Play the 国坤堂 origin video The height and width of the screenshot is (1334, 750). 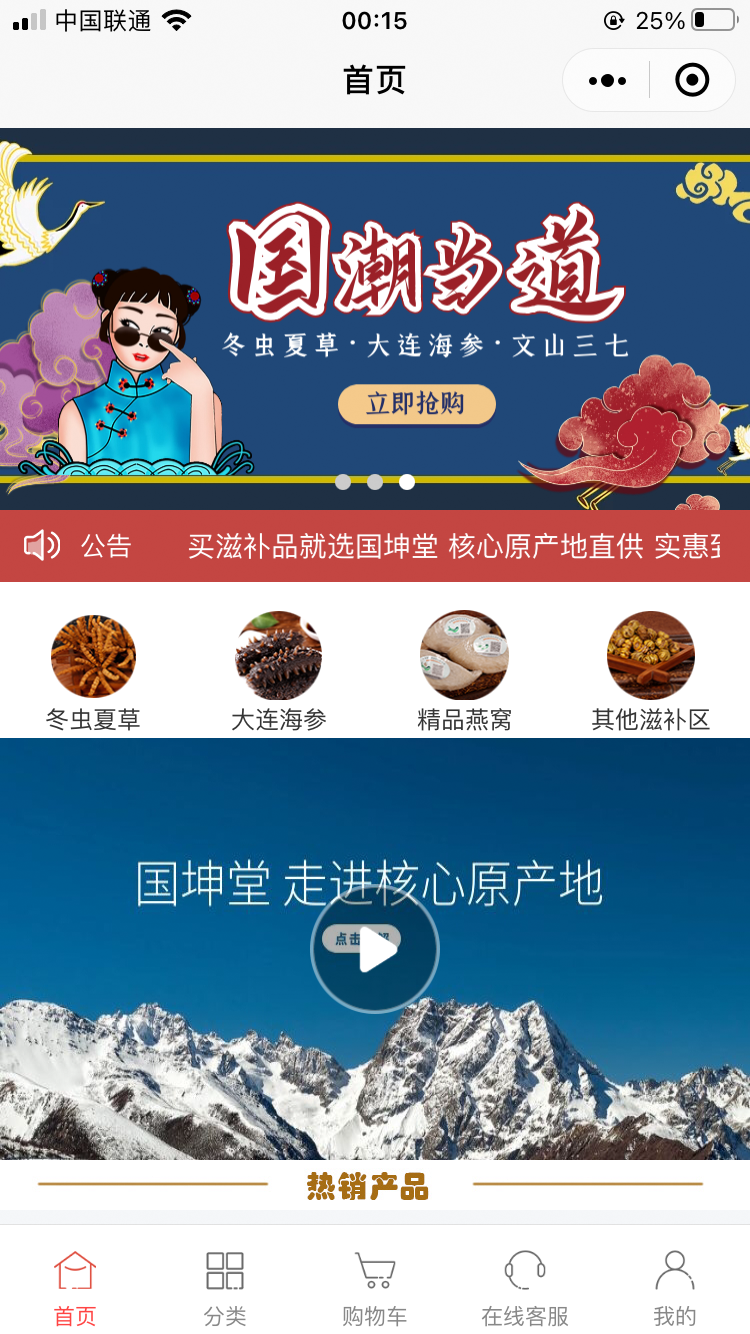[x=375, y=949]
